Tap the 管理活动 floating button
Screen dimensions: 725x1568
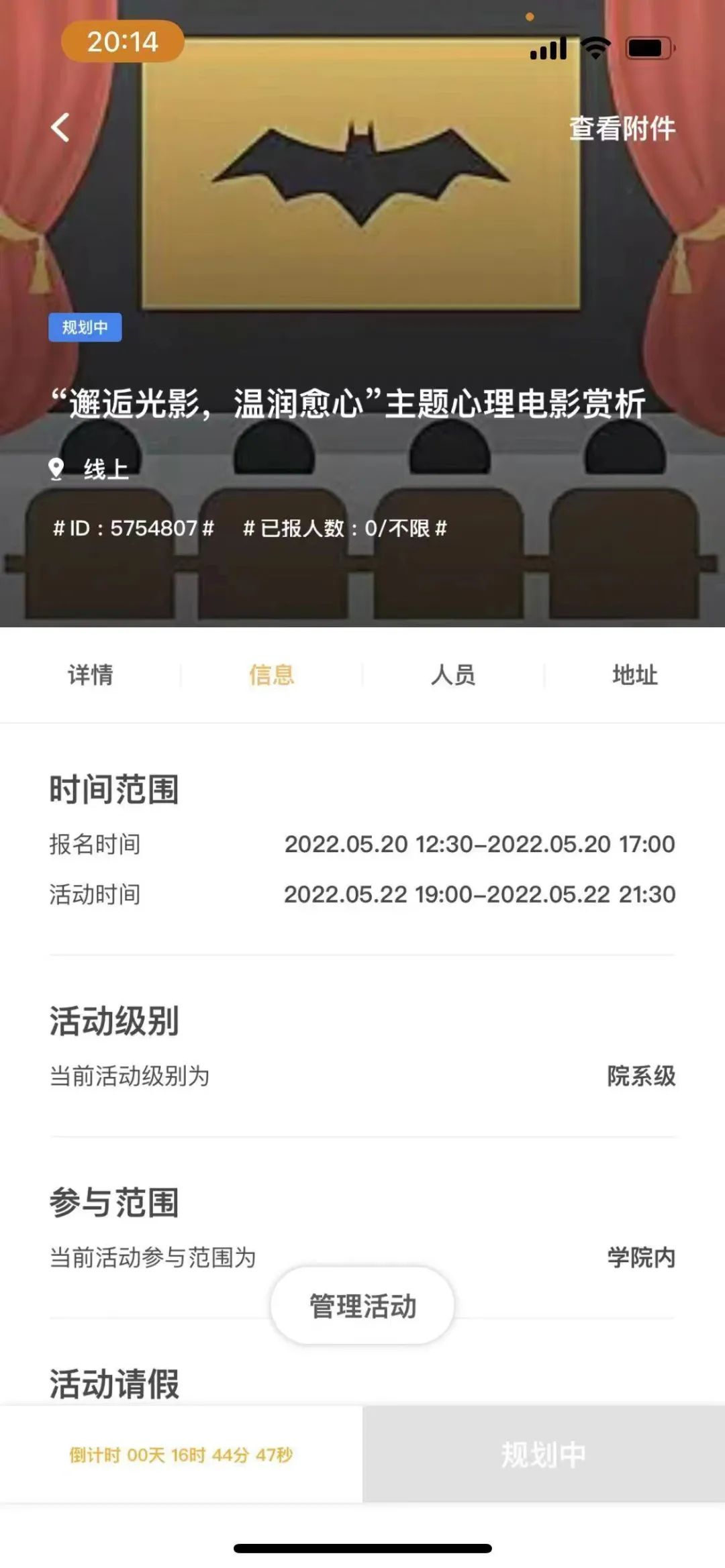[362, 1306]
